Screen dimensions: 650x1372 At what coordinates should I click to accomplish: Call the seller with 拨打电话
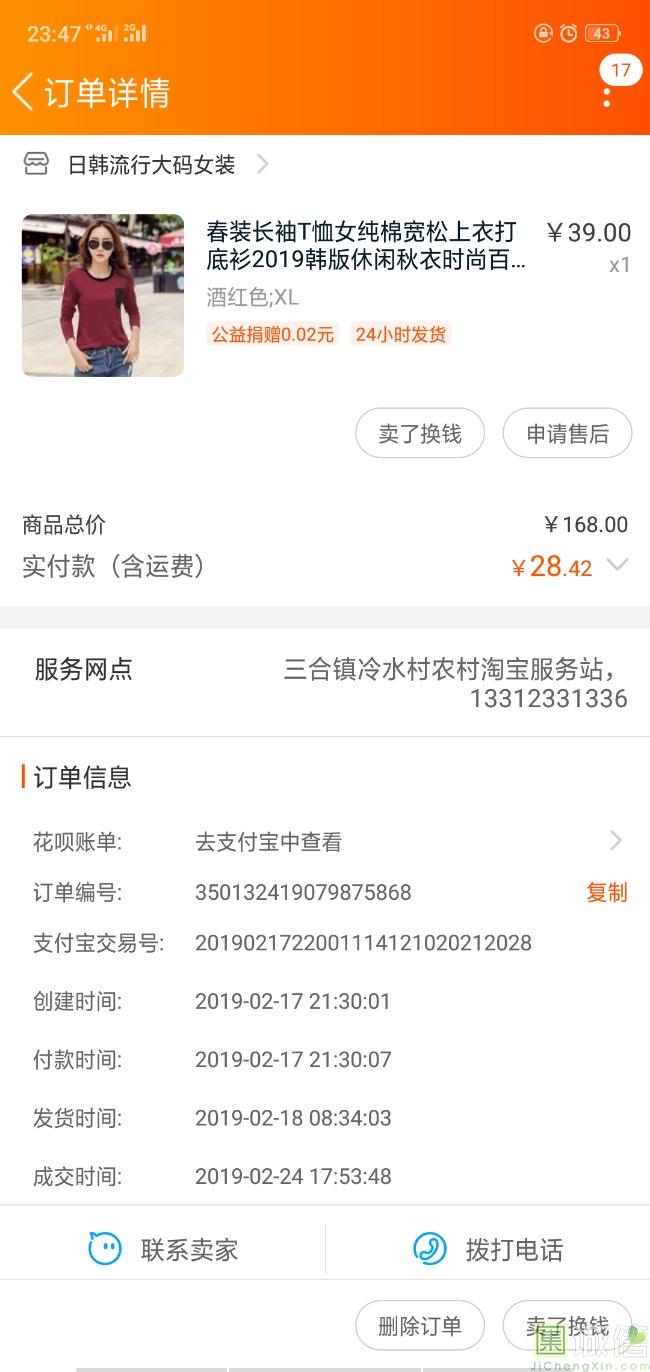[488, 1249]
